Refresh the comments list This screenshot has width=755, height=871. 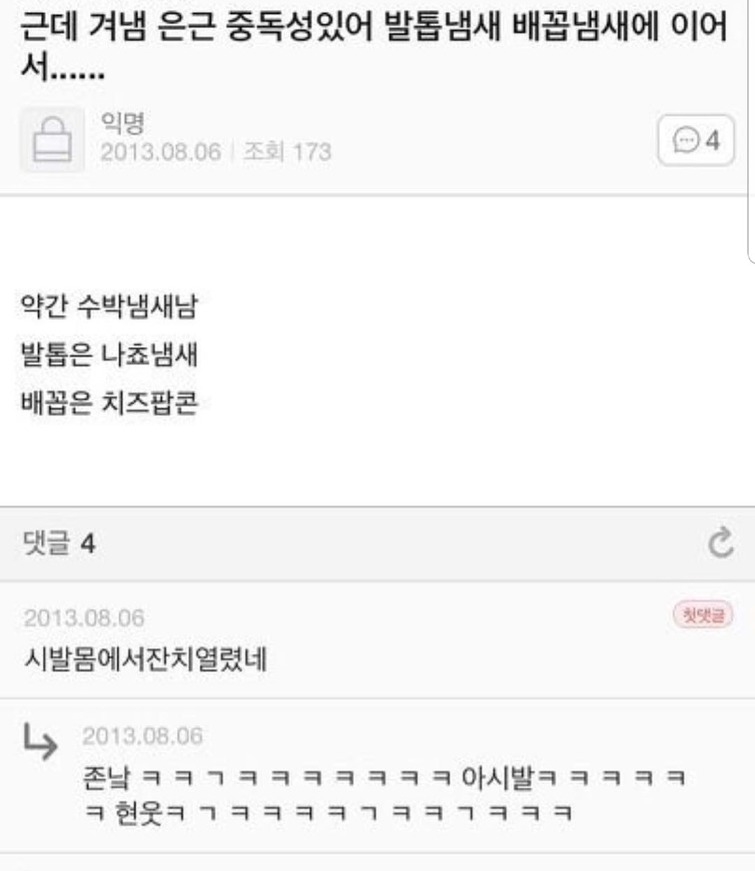[720, 545]
